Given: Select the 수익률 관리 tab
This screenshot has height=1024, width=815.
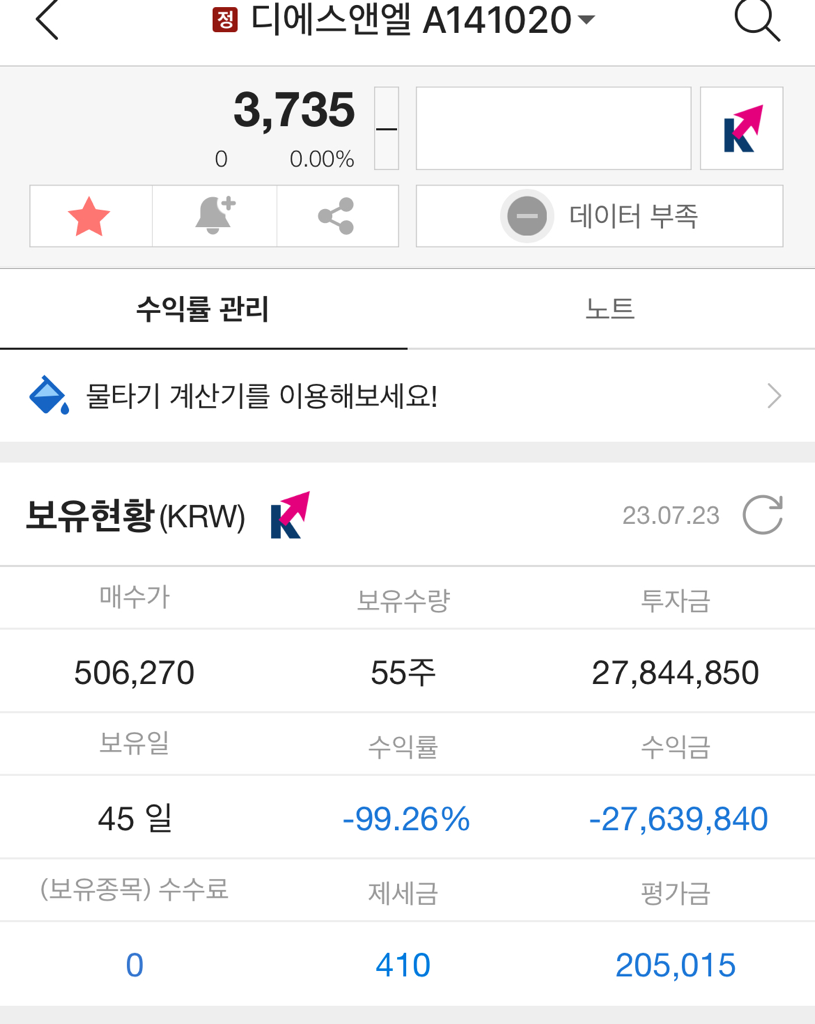Looking at the screenshot, I should coord(203,309).
